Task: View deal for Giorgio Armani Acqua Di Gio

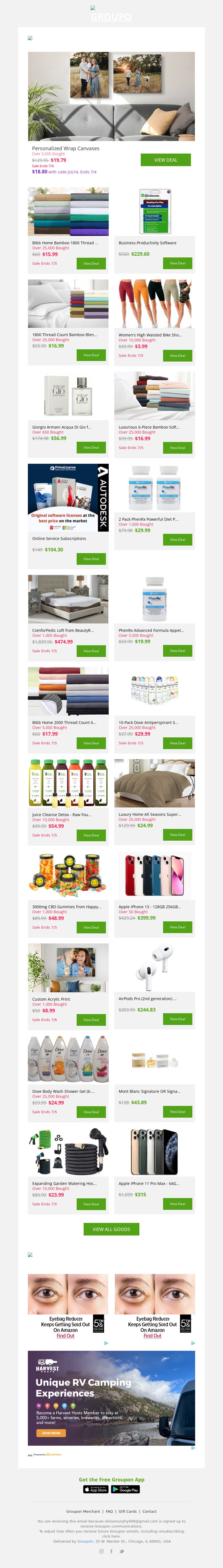Action: pos(91,447)
